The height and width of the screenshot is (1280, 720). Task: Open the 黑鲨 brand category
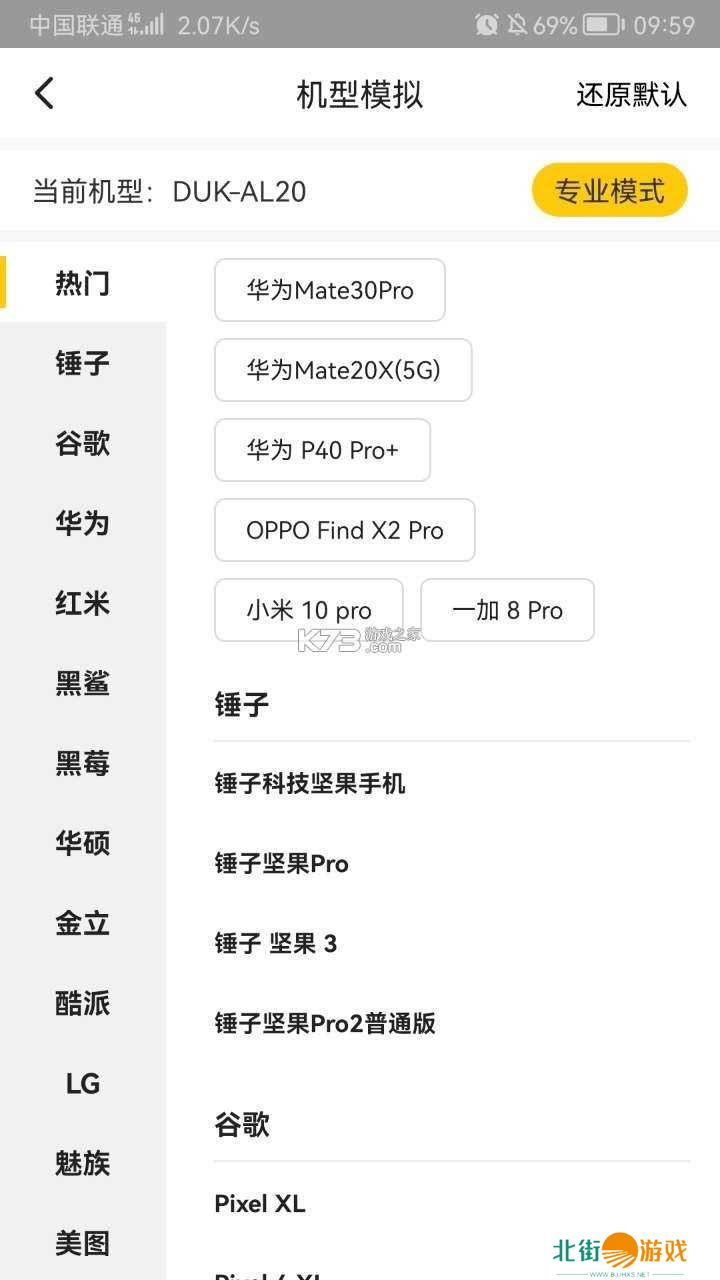click(x=82, y=683)
